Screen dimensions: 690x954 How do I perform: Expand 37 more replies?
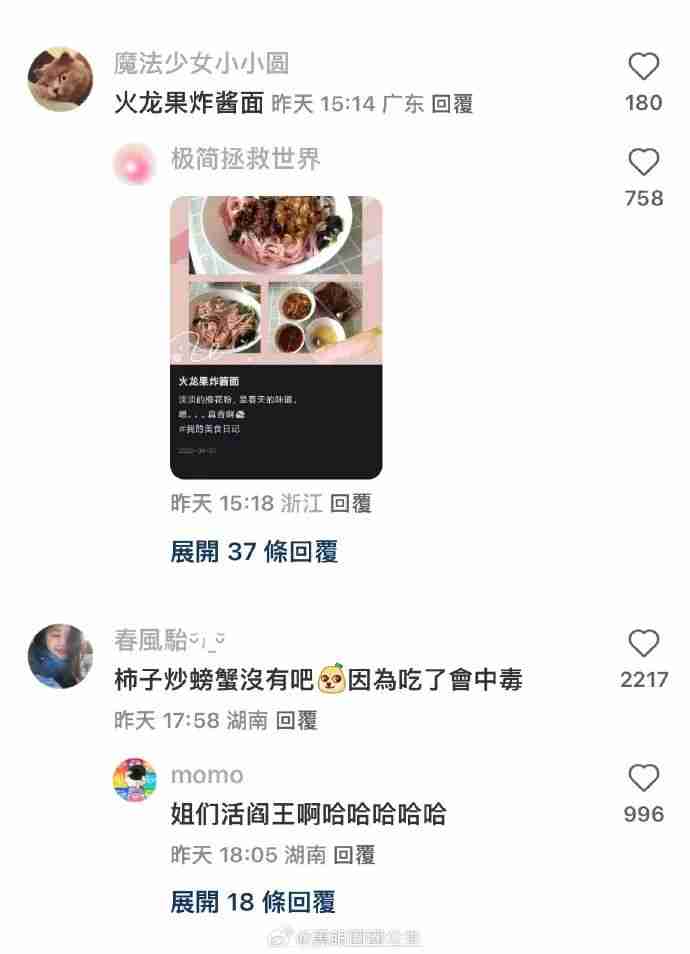pyautogui.click(x=254, y=551)
